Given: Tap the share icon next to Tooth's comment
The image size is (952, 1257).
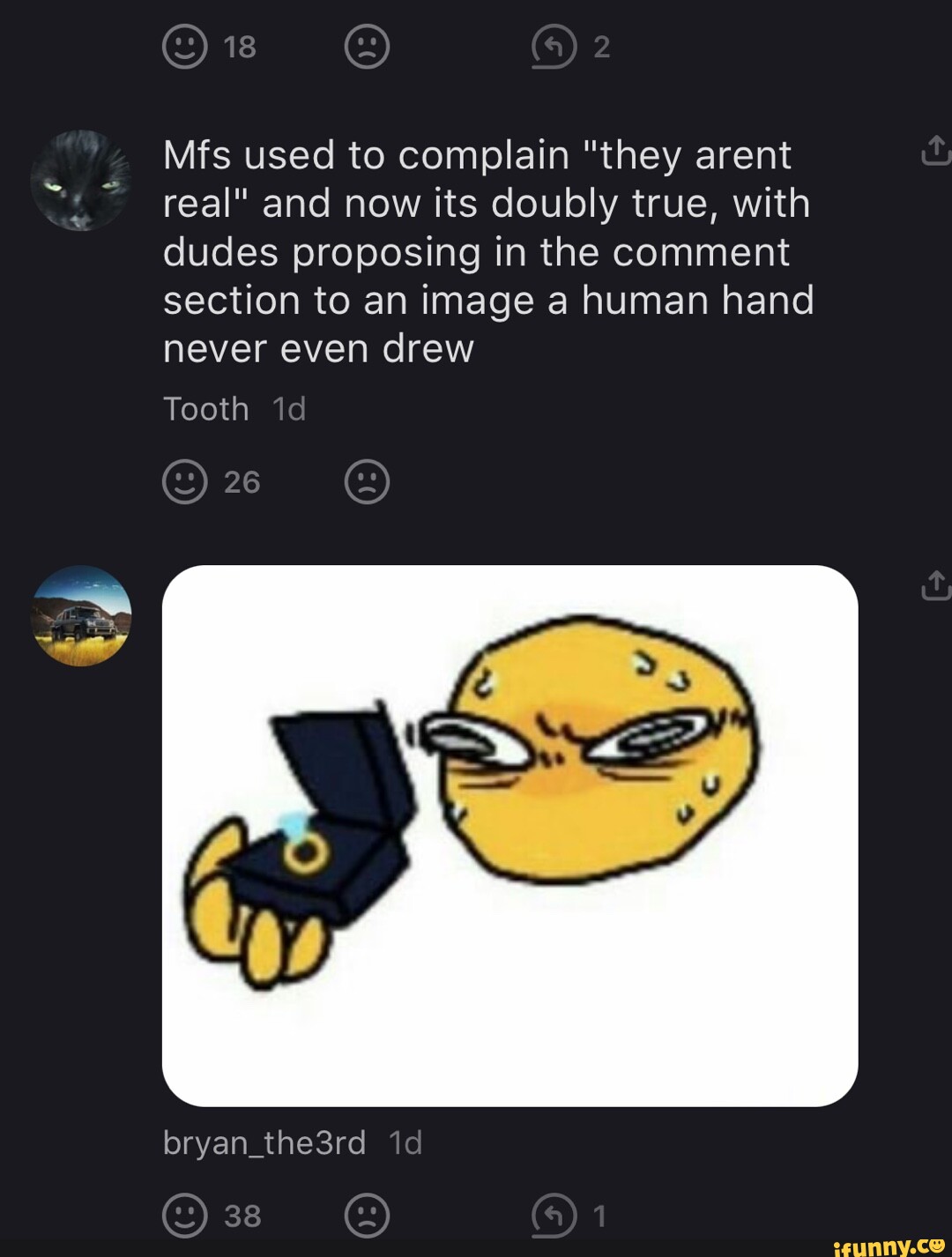Looking at the screenshot, I should click(x=936, y=152).
